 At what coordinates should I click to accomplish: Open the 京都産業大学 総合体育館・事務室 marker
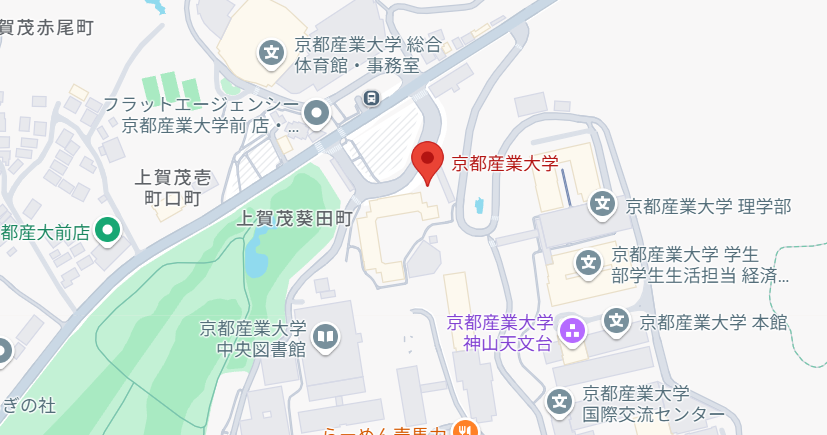point(271,51)
